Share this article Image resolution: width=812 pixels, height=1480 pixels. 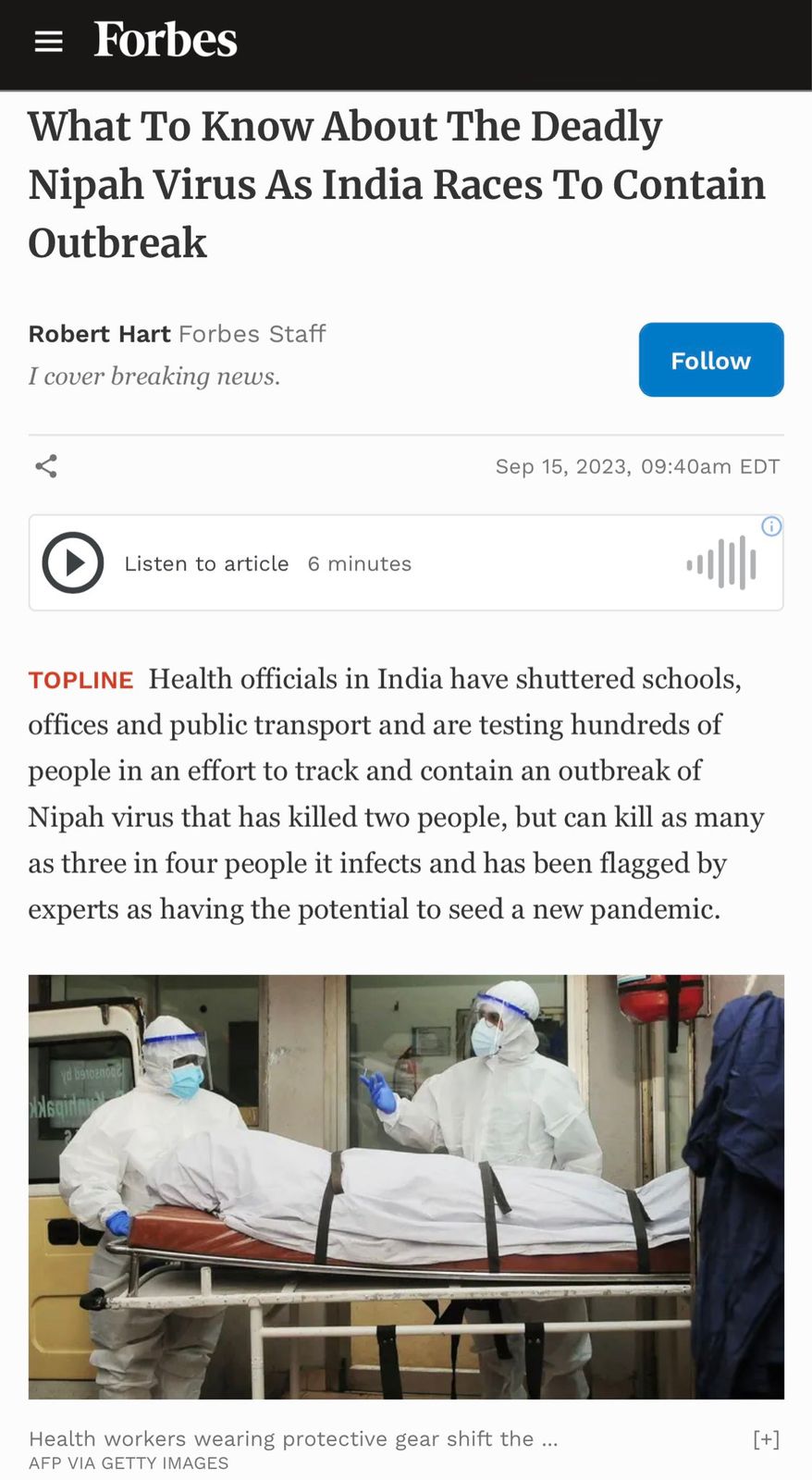coord(46,466)
